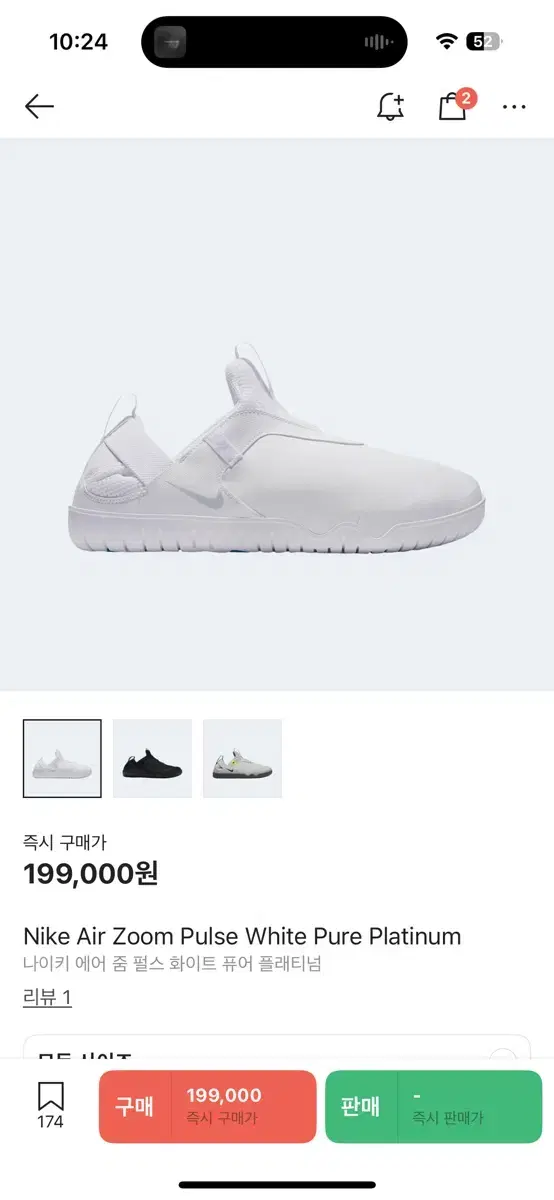Screen dimensions: 554x1200
Task: Open the 리뷰 1 review link
Action: coord(47,997)
